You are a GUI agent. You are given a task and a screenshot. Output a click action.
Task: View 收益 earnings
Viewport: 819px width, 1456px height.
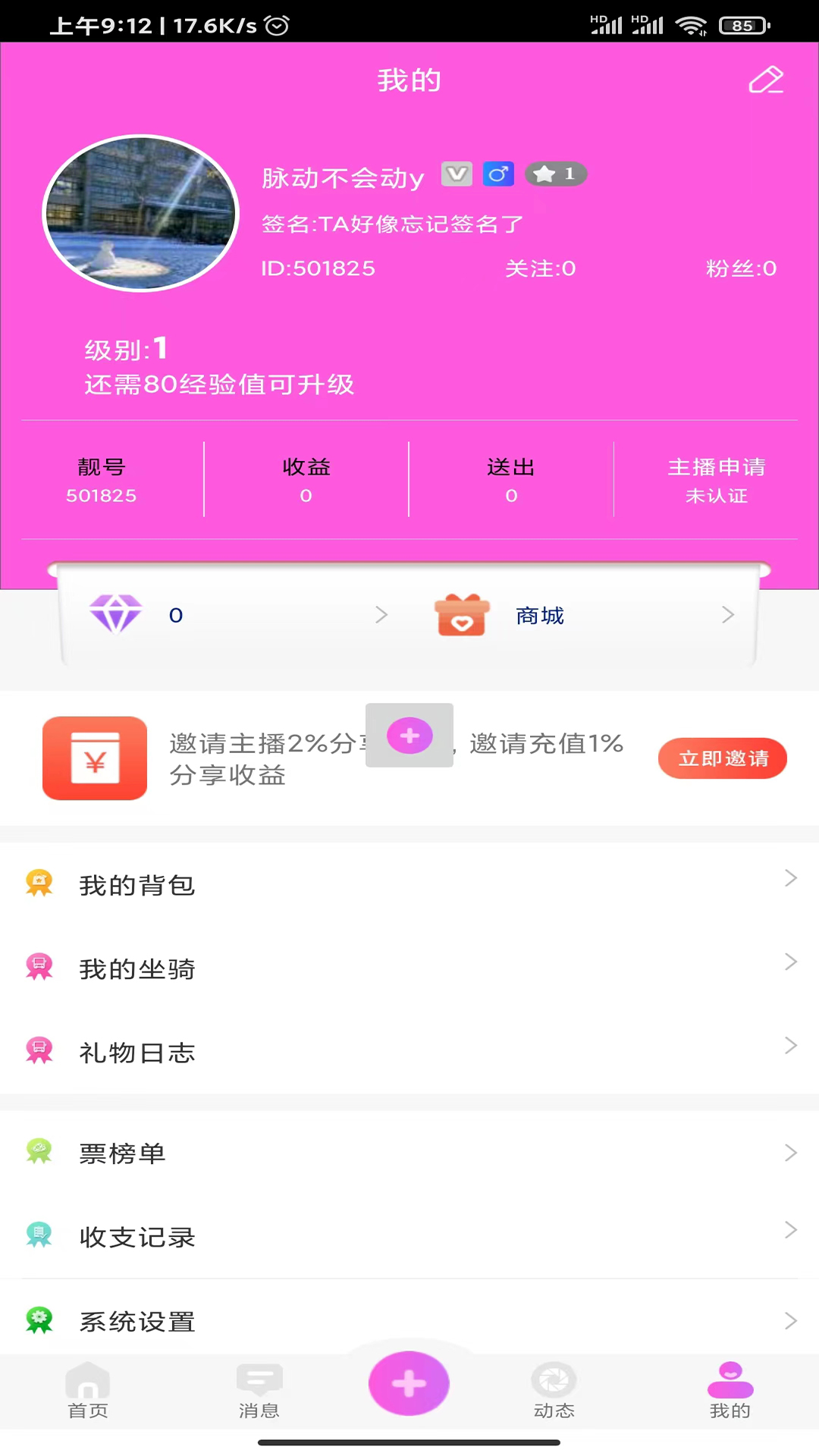coord(306,480)
